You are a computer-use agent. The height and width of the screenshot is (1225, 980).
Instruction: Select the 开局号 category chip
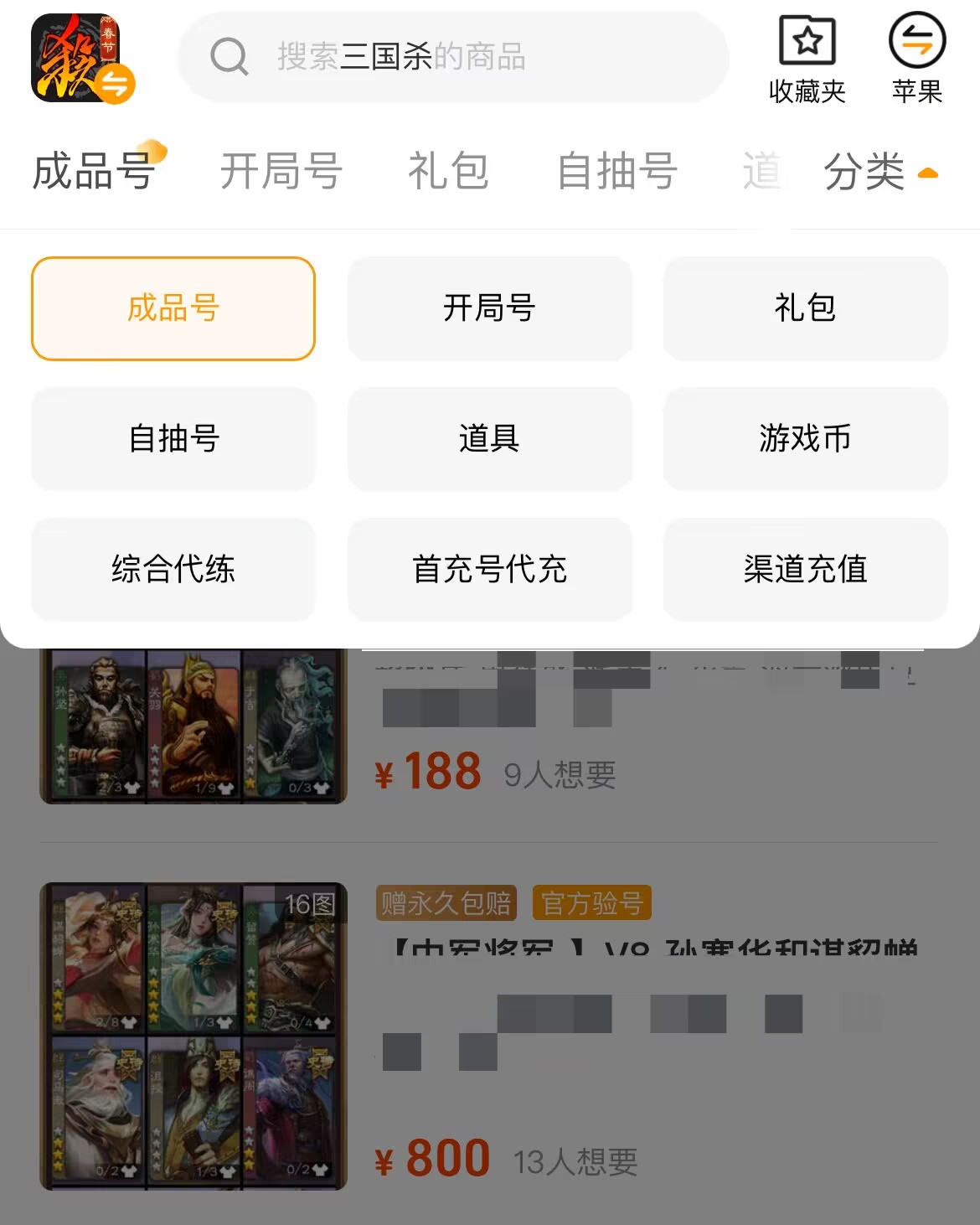coord(489,308)
